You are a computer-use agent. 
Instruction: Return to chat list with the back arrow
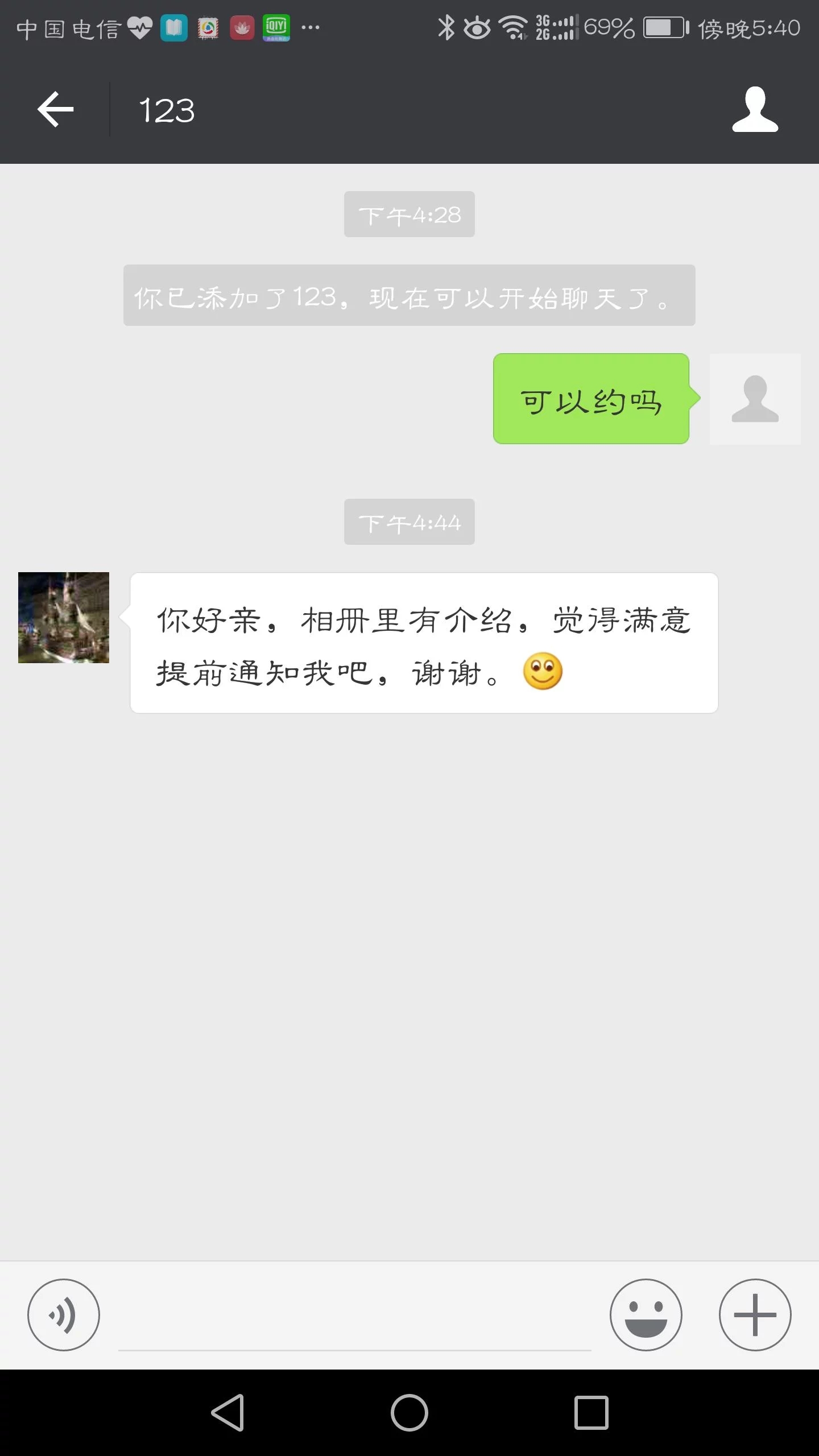click(55, 110)
